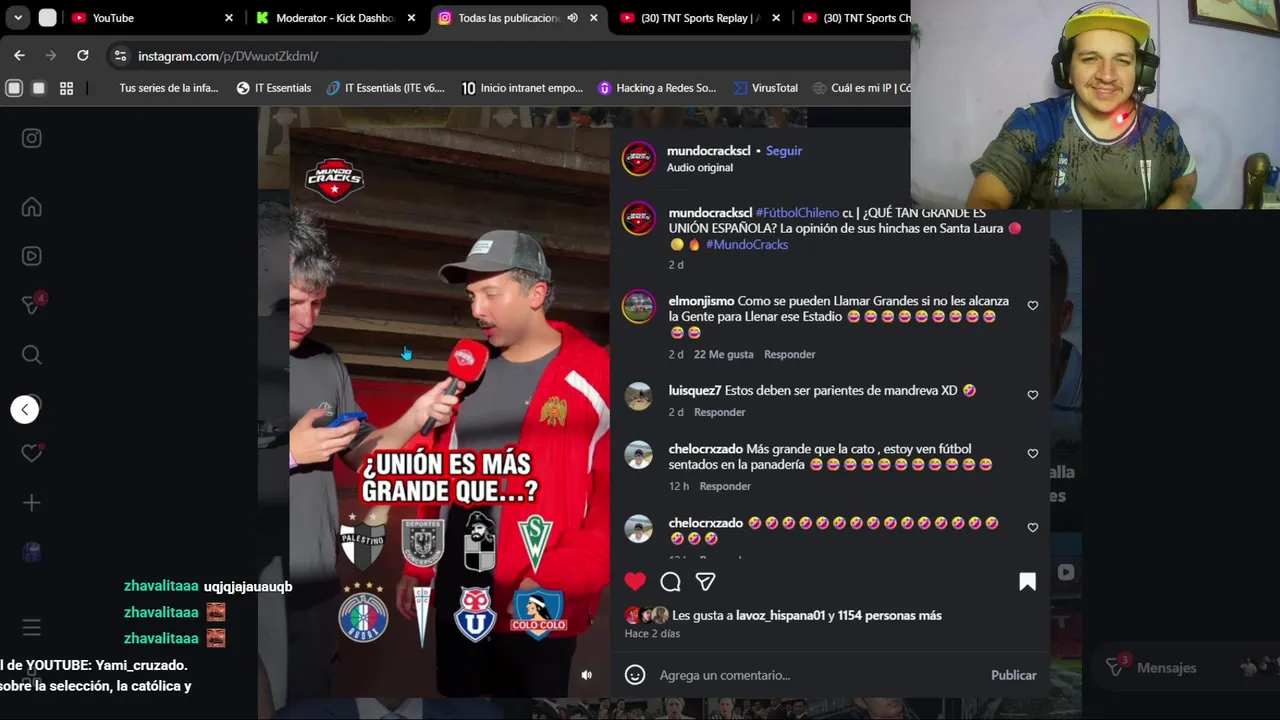This screenshot has width=1280, height=720.
Task: Like the comment from elmonjismo
Action: pos(1033,306)
